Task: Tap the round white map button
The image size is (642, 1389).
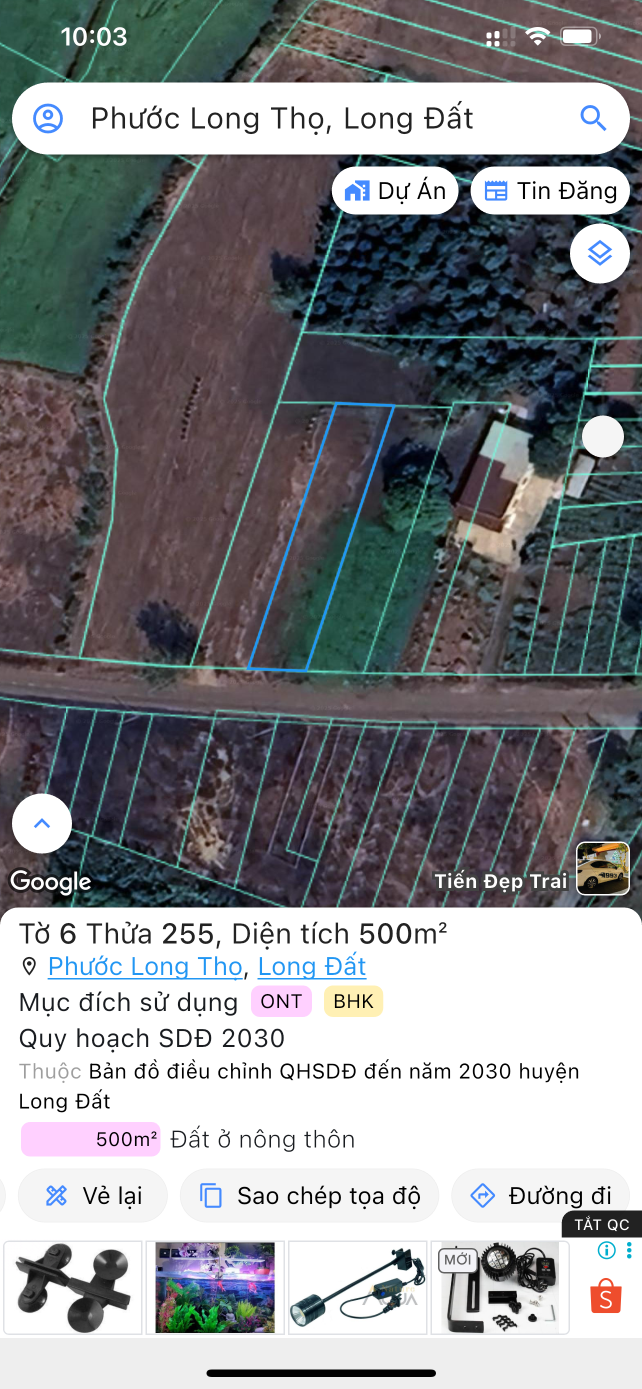Action: tap(602, 437)
